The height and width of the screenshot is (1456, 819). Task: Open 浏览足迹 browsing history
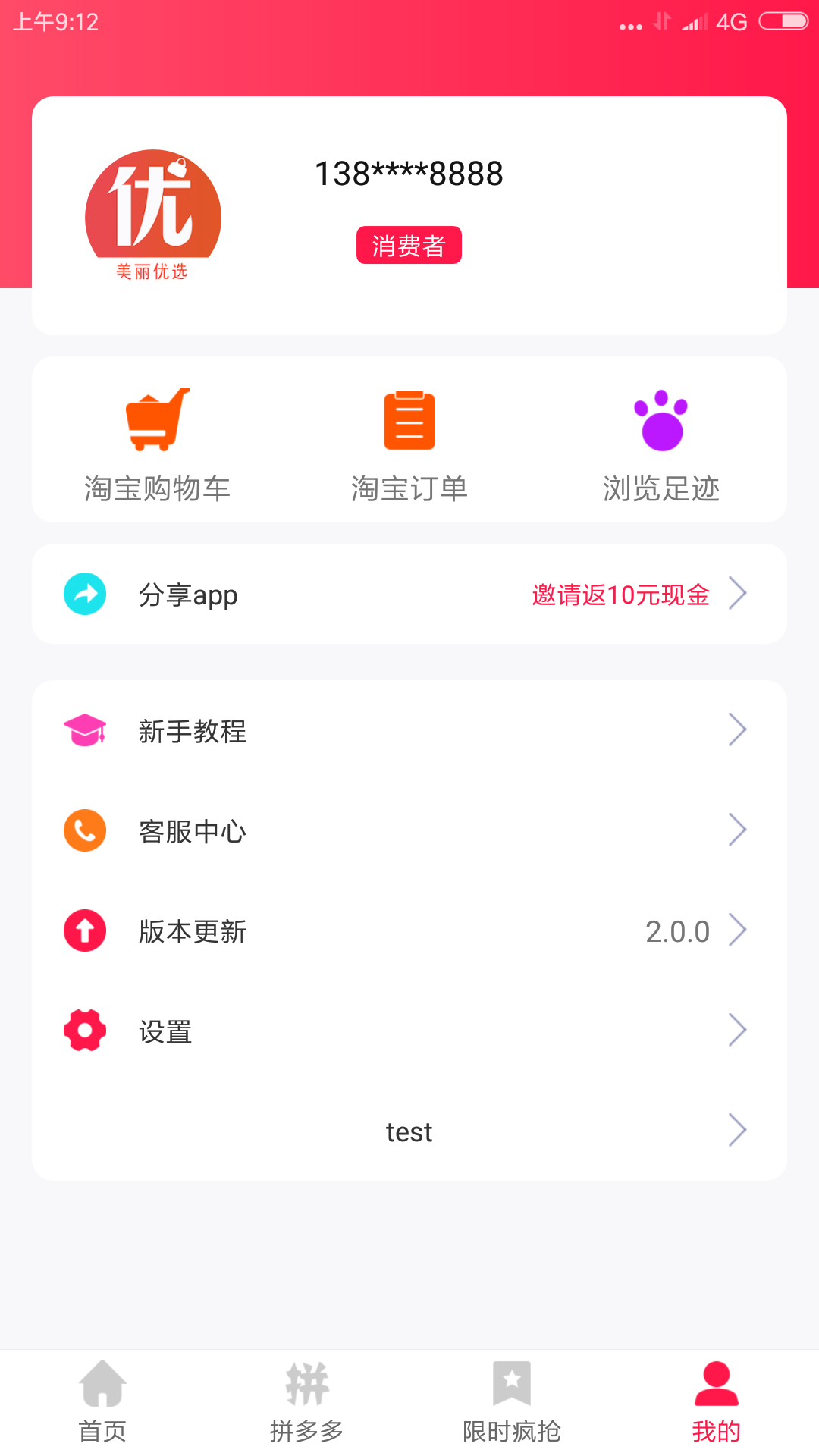click(661, 444)
